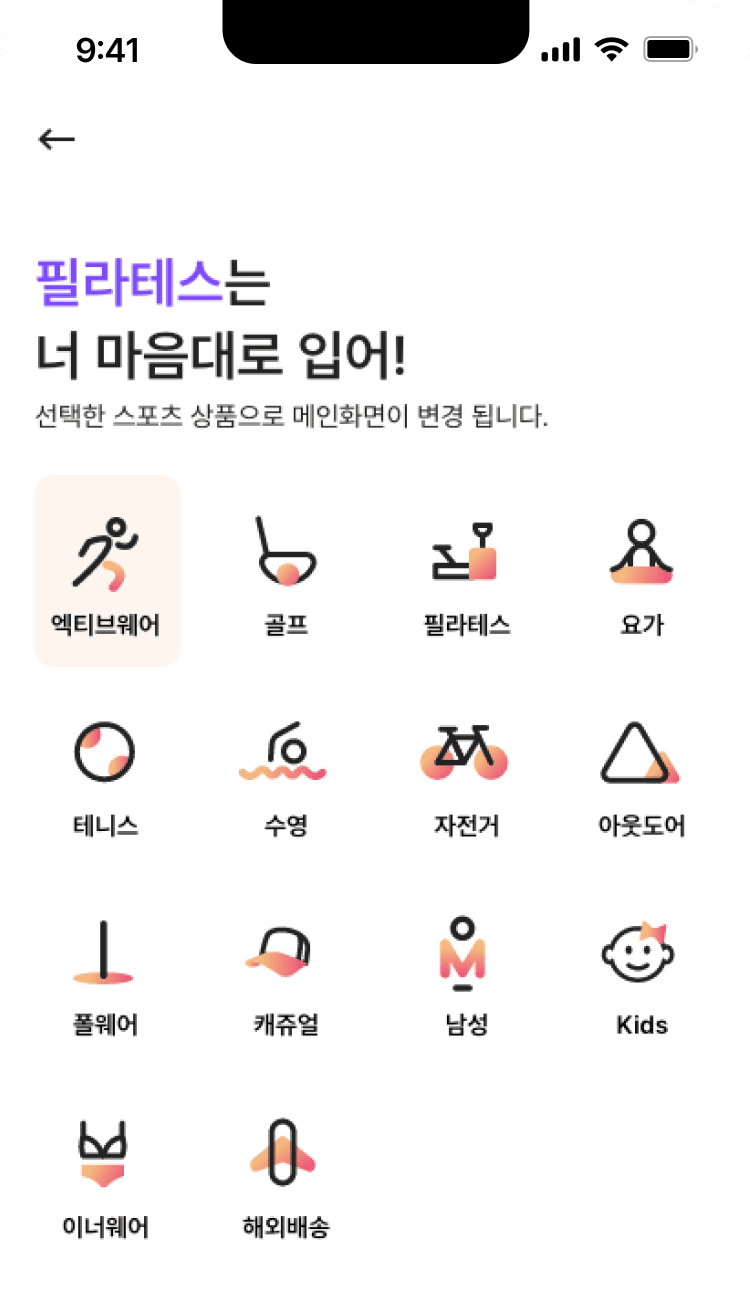750x1316 pixels.
Task: Tap the Kids category
Action: (641, 972)
